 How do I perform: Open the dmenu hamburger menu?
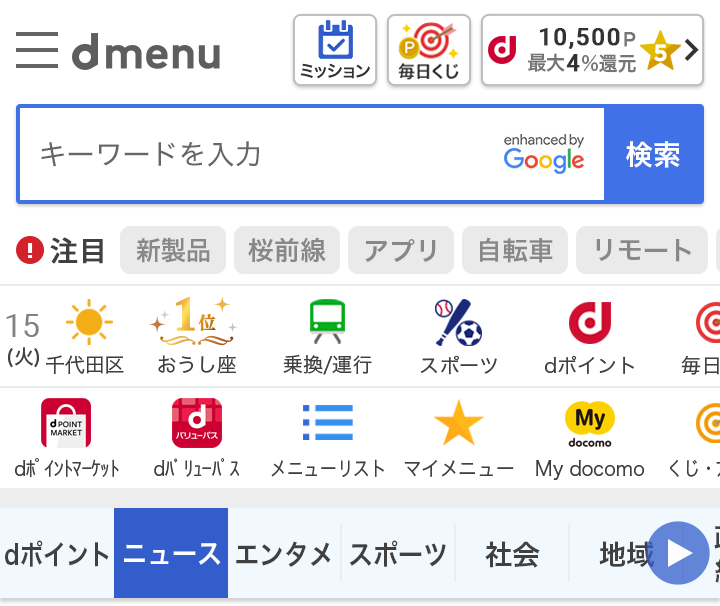pyautogui.click(x=37, y=50)
